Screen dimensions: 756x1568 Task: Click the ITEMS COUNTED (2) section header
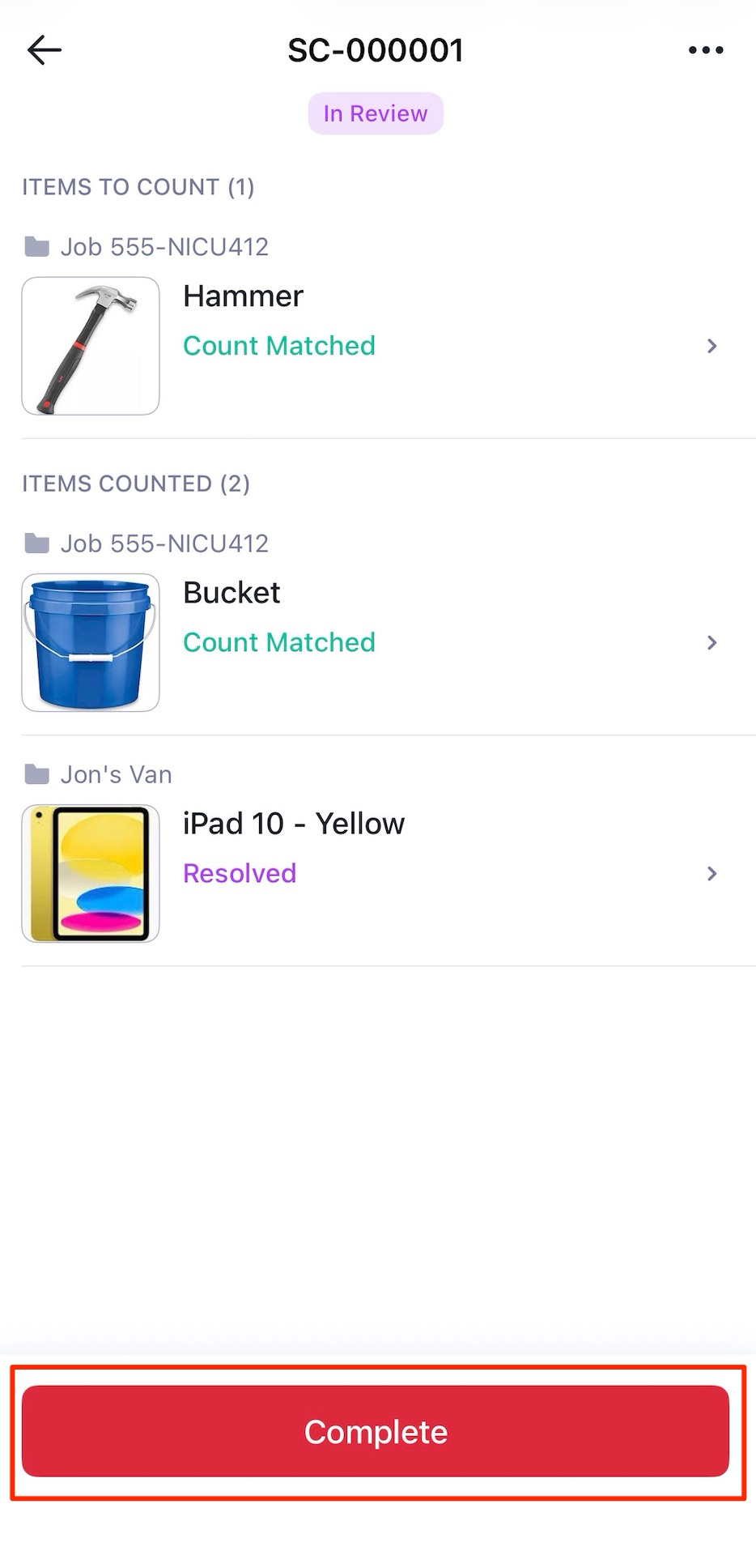tap(136, 483)
